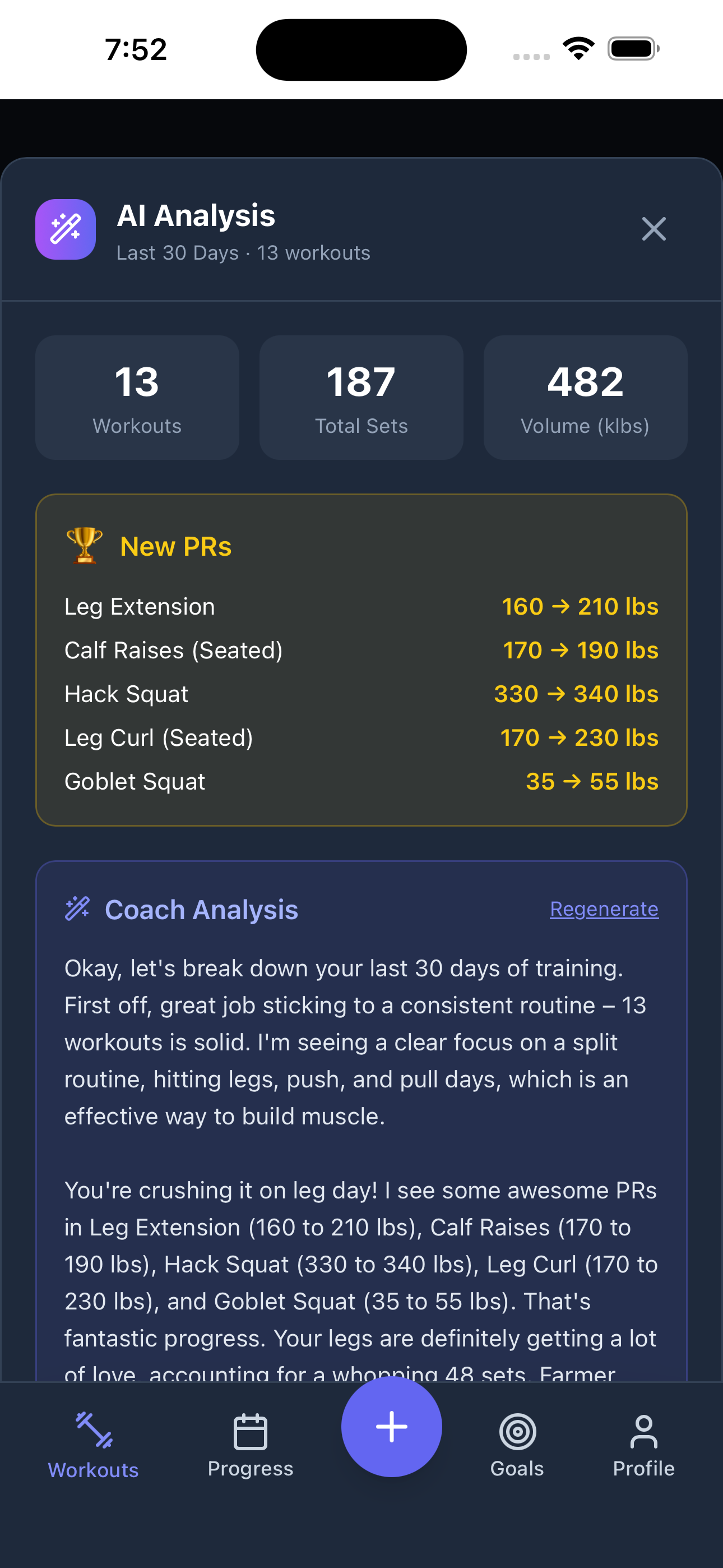Viewport: 723px width, 1568px height.
Task: Close the AI Analysis panel
Action: coord(654,229)
